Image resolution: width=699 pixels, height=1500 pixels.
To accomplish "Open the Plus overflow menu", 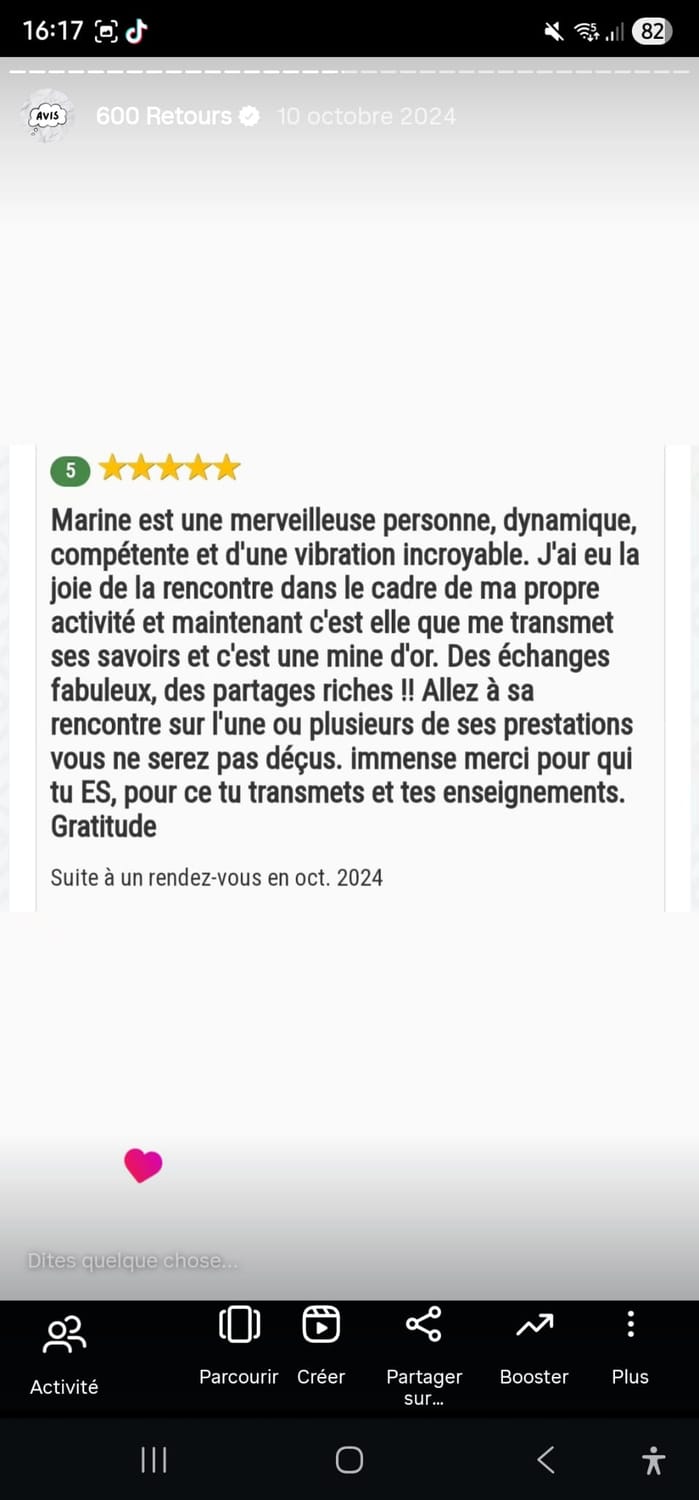I will pyautogui.click(x=630, y=1345).
